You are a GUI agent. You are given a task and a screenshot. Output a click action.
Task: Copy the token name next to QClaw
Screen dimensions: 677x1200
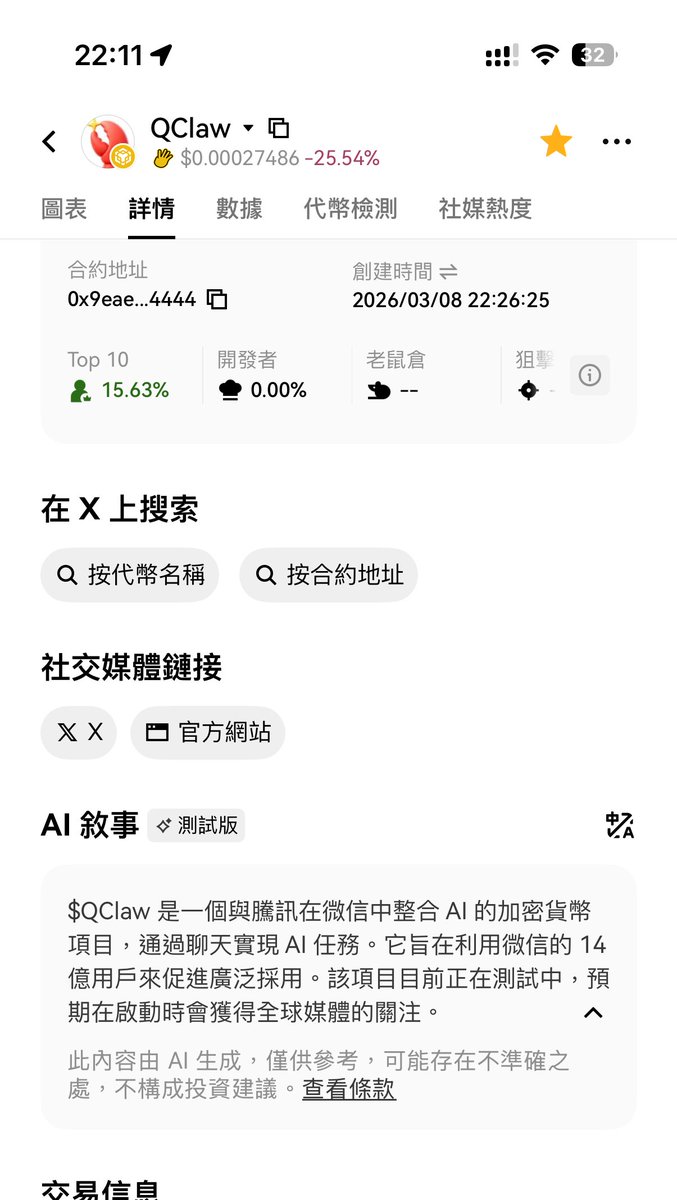(280, 128)
